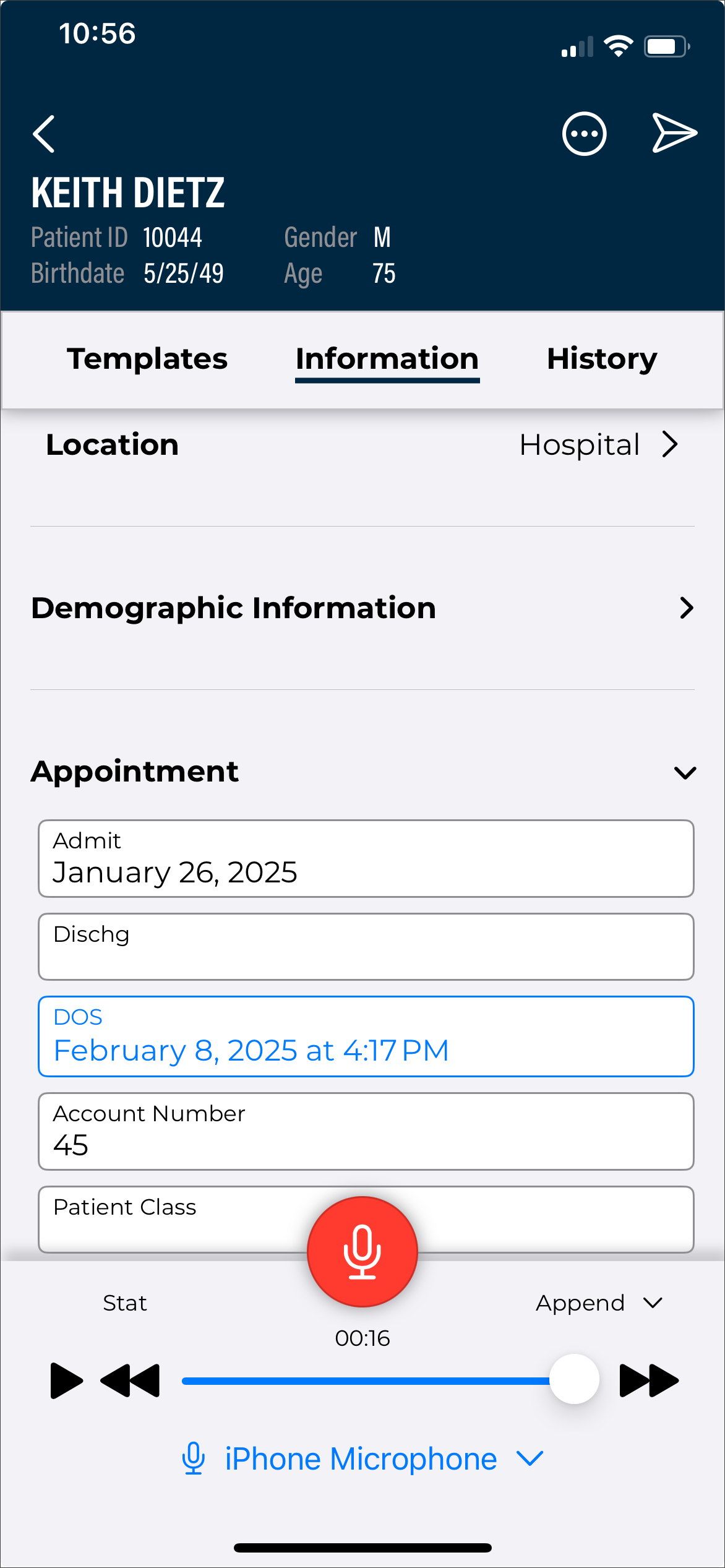Choose the iPhone Microphone input source

362,1458
